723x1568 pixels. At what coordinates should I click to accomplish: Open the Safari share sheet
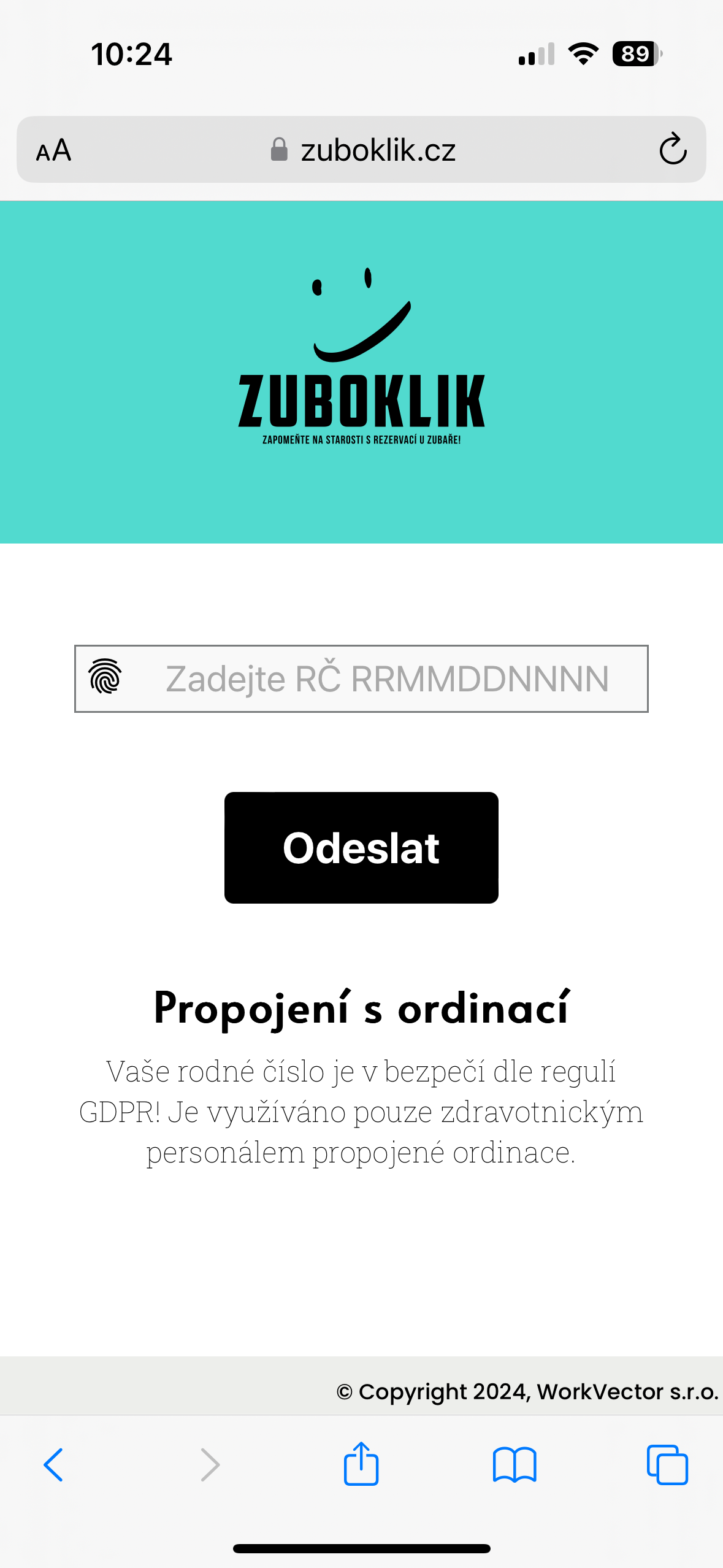[x=361, y=1464]
